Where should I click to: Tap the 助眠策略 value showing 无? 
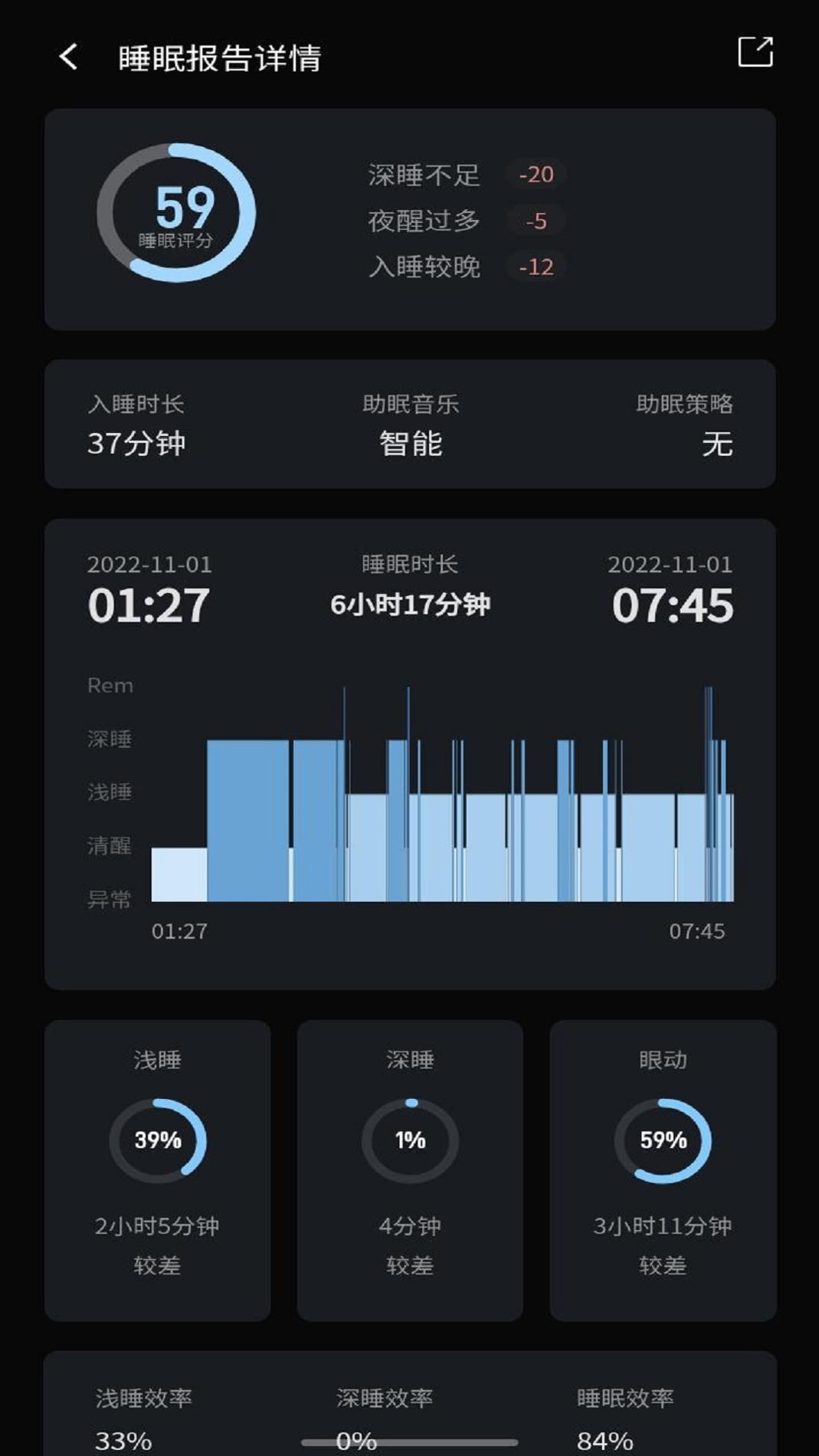[720, 444]
